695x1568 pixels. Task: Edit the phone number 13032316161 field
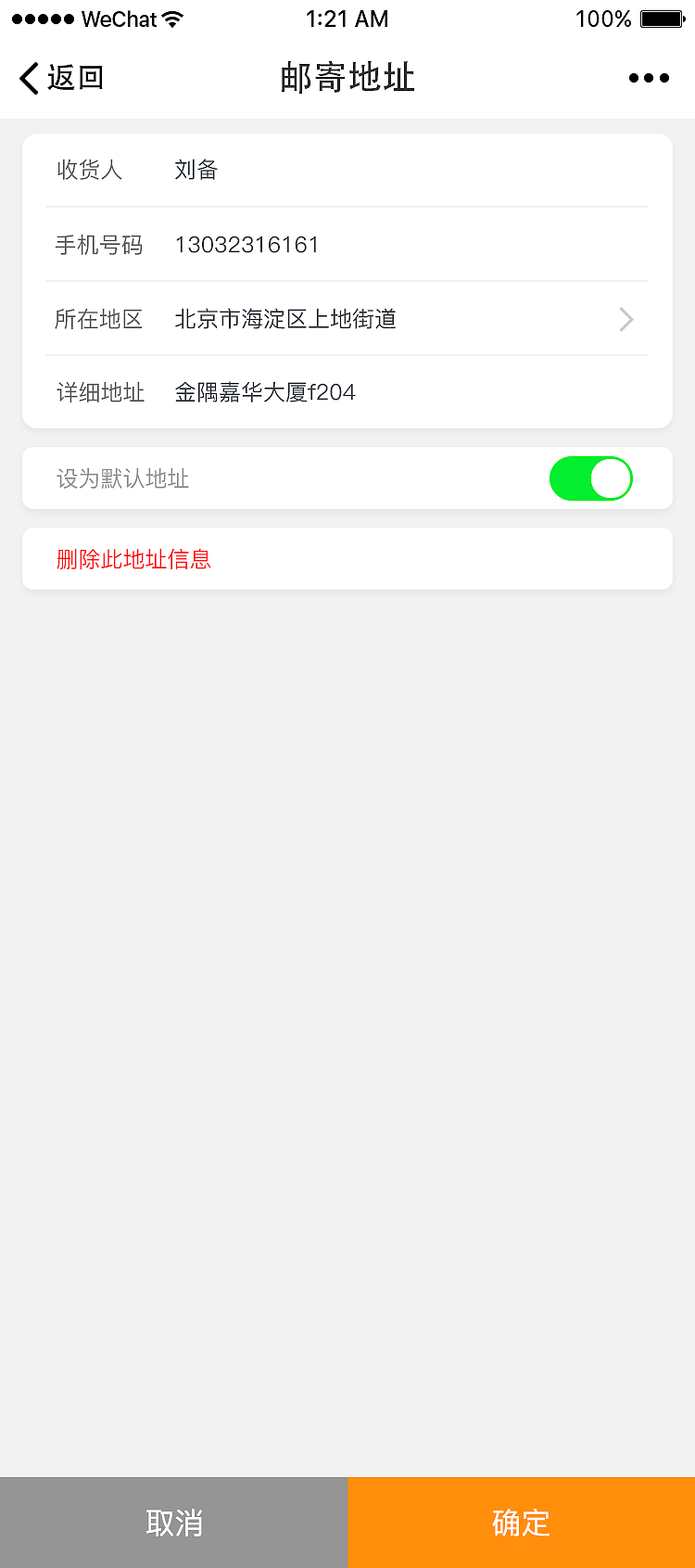click(246, 245)
